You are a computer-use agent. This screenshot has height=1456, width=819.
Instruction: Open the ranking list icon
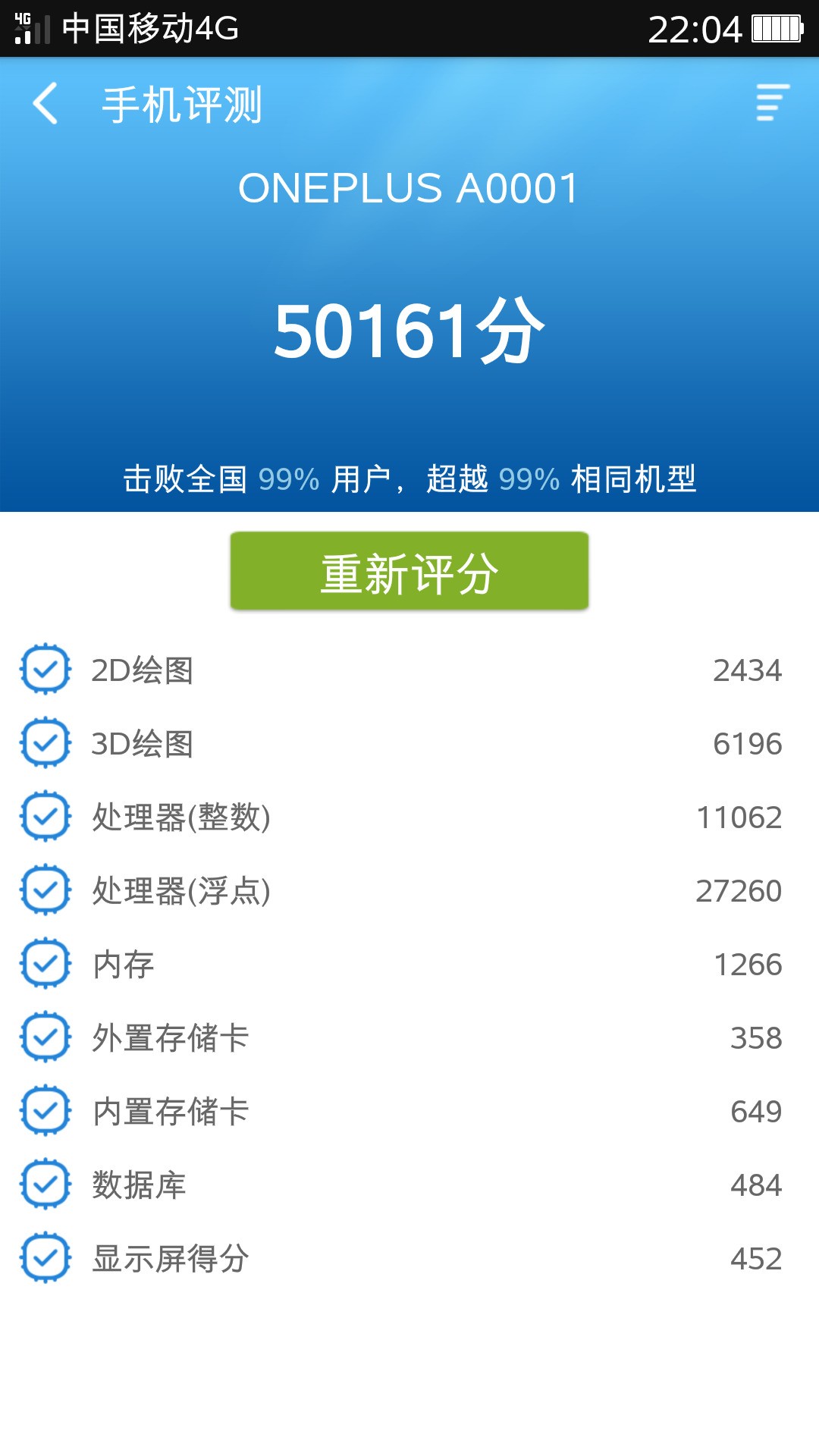tap(773, 102)
